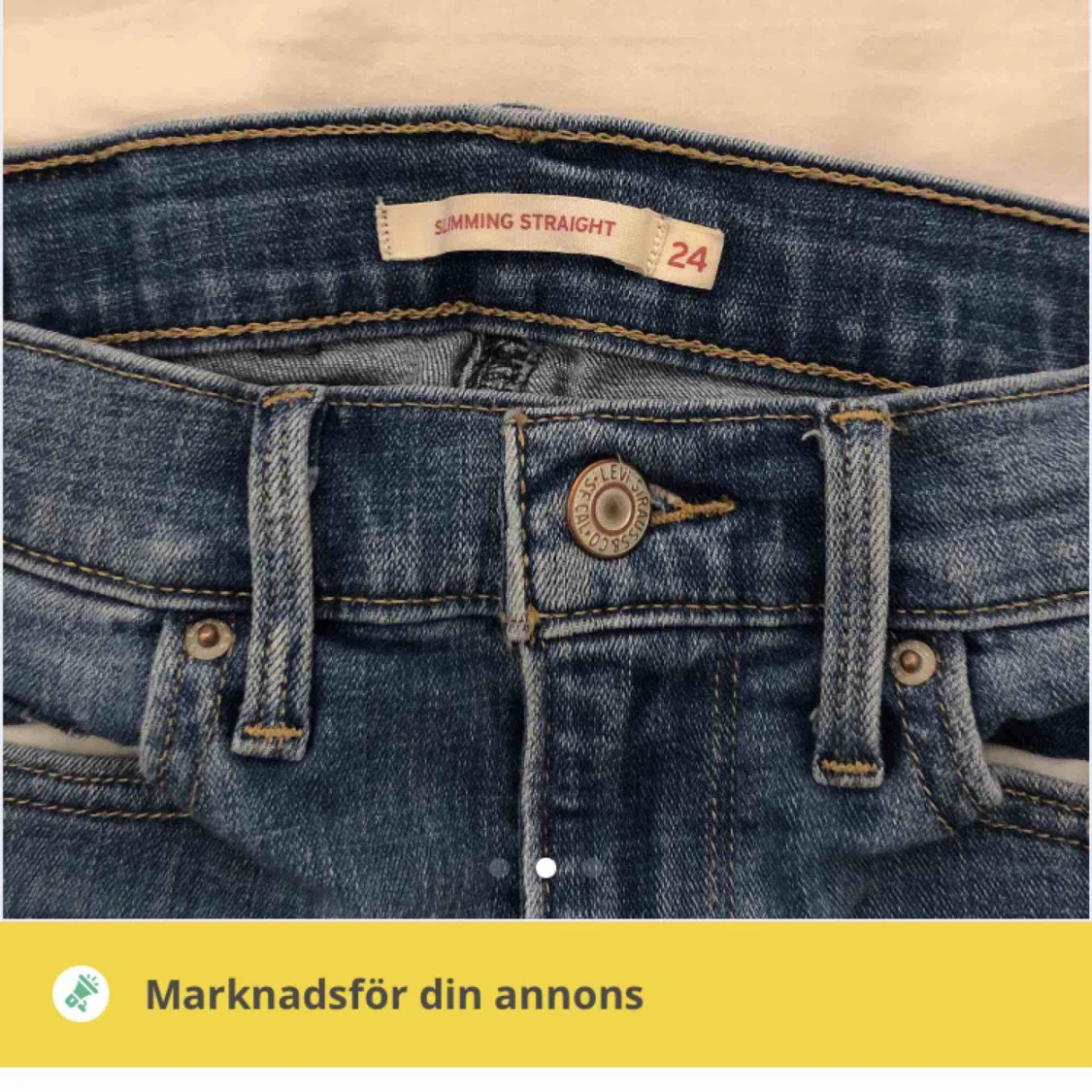1092x1092 pixels.
Task: Jump to the first photo indicator dot
Action: 499,868
